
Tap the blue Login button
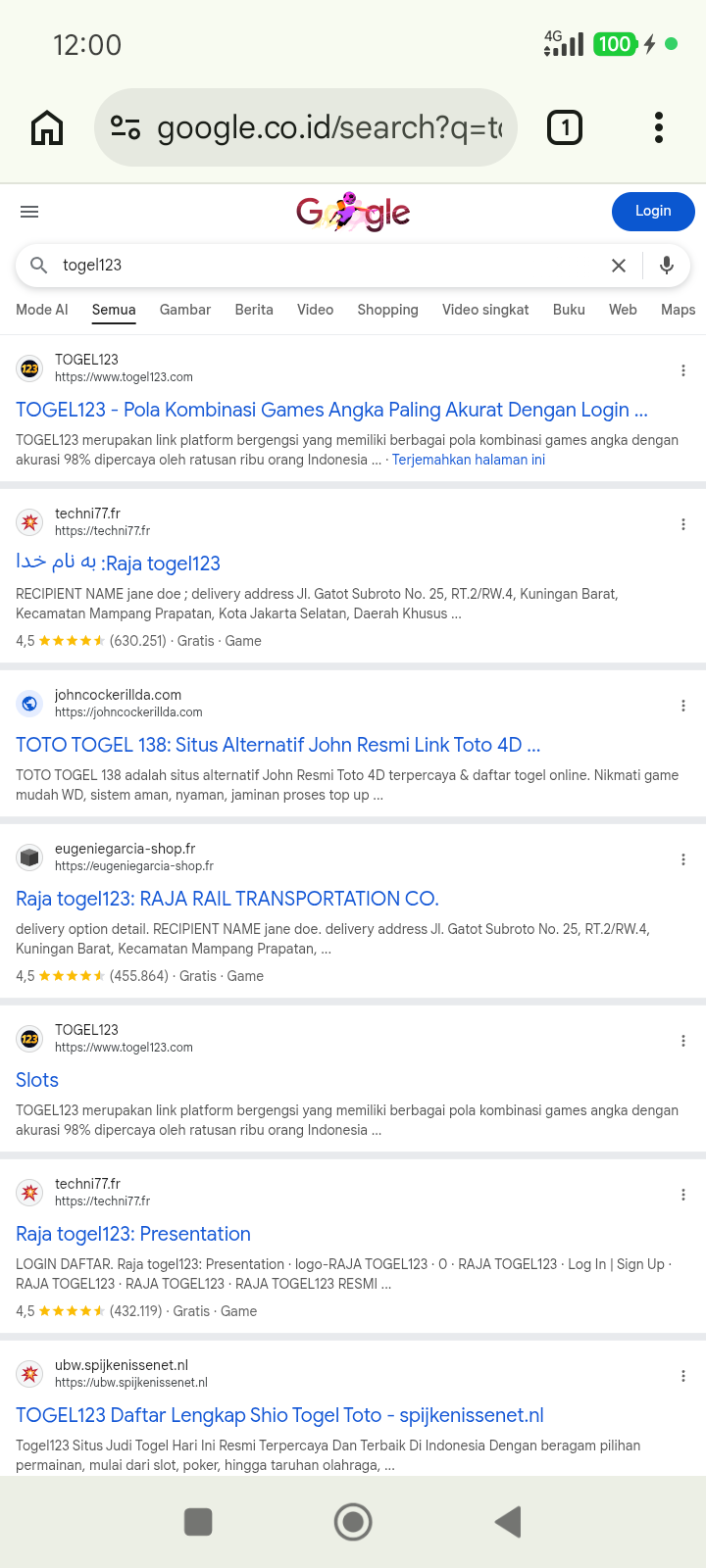653,212
